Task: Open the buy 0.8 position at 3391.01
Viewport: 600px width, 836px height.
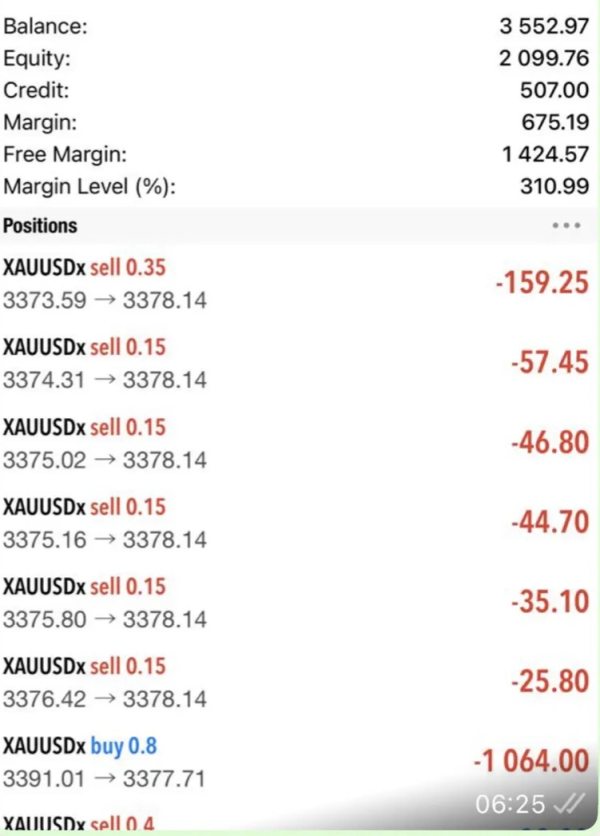Action: (300, 761)
